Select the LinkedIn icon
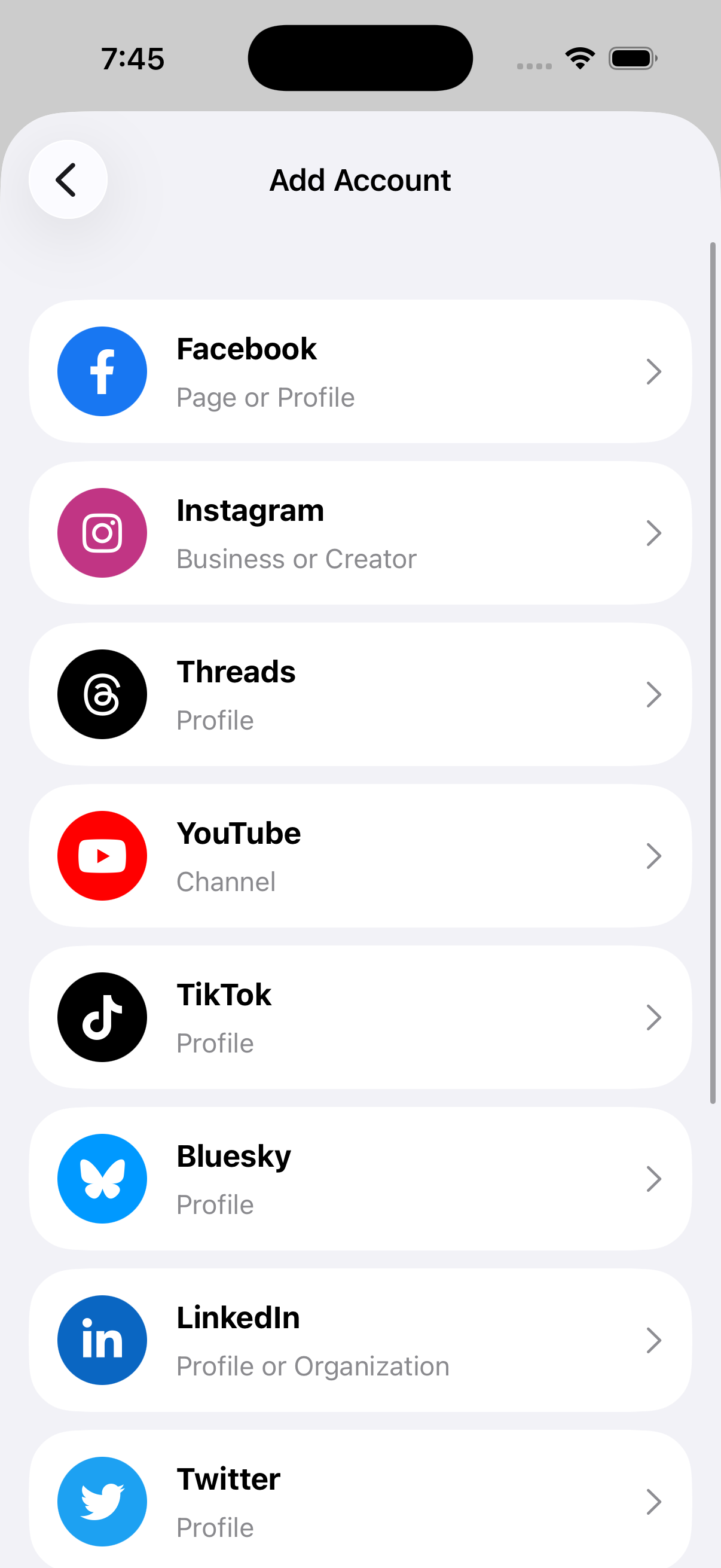The image size is (721, 1568). [102, 1339]
